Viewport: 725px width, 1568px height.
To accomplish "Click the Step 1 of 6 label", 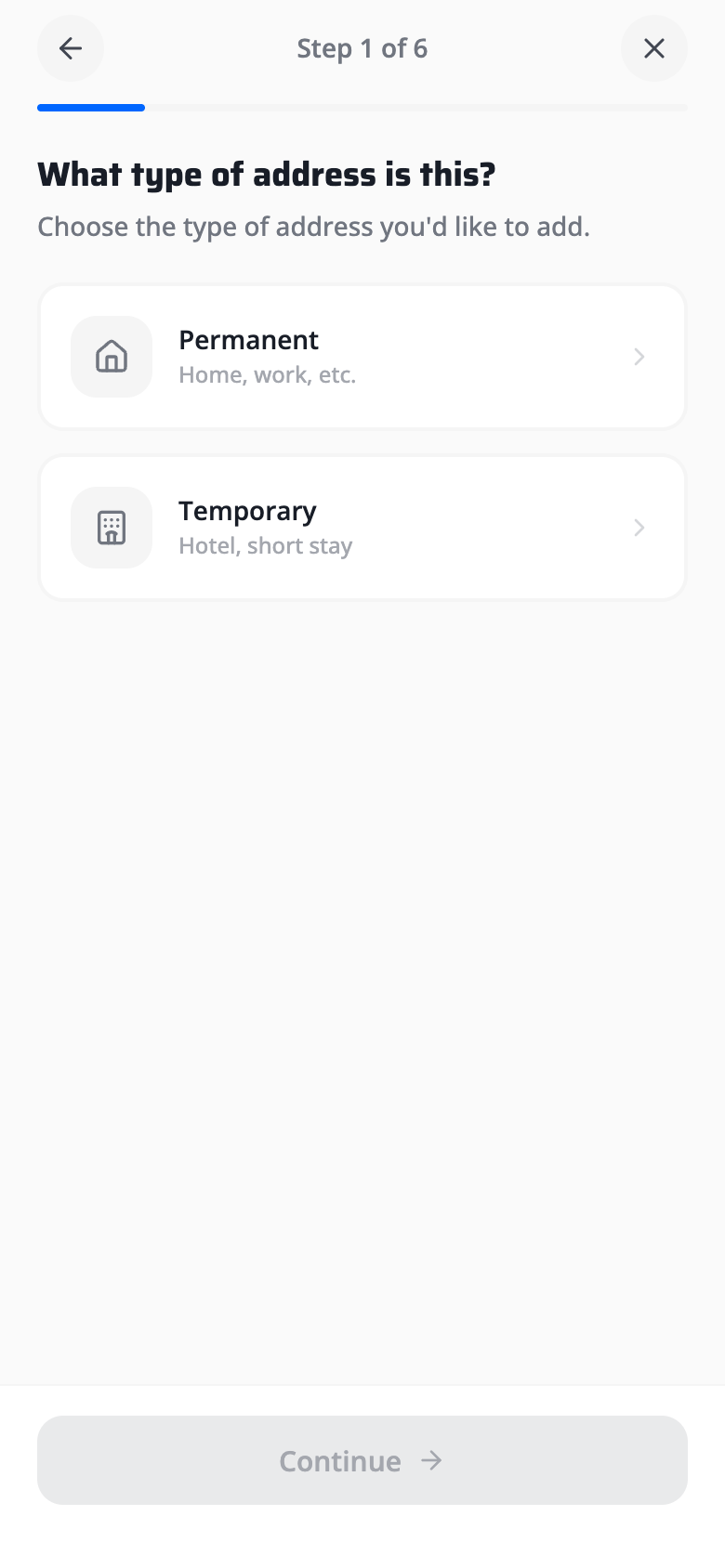I will tap(362, 48).
